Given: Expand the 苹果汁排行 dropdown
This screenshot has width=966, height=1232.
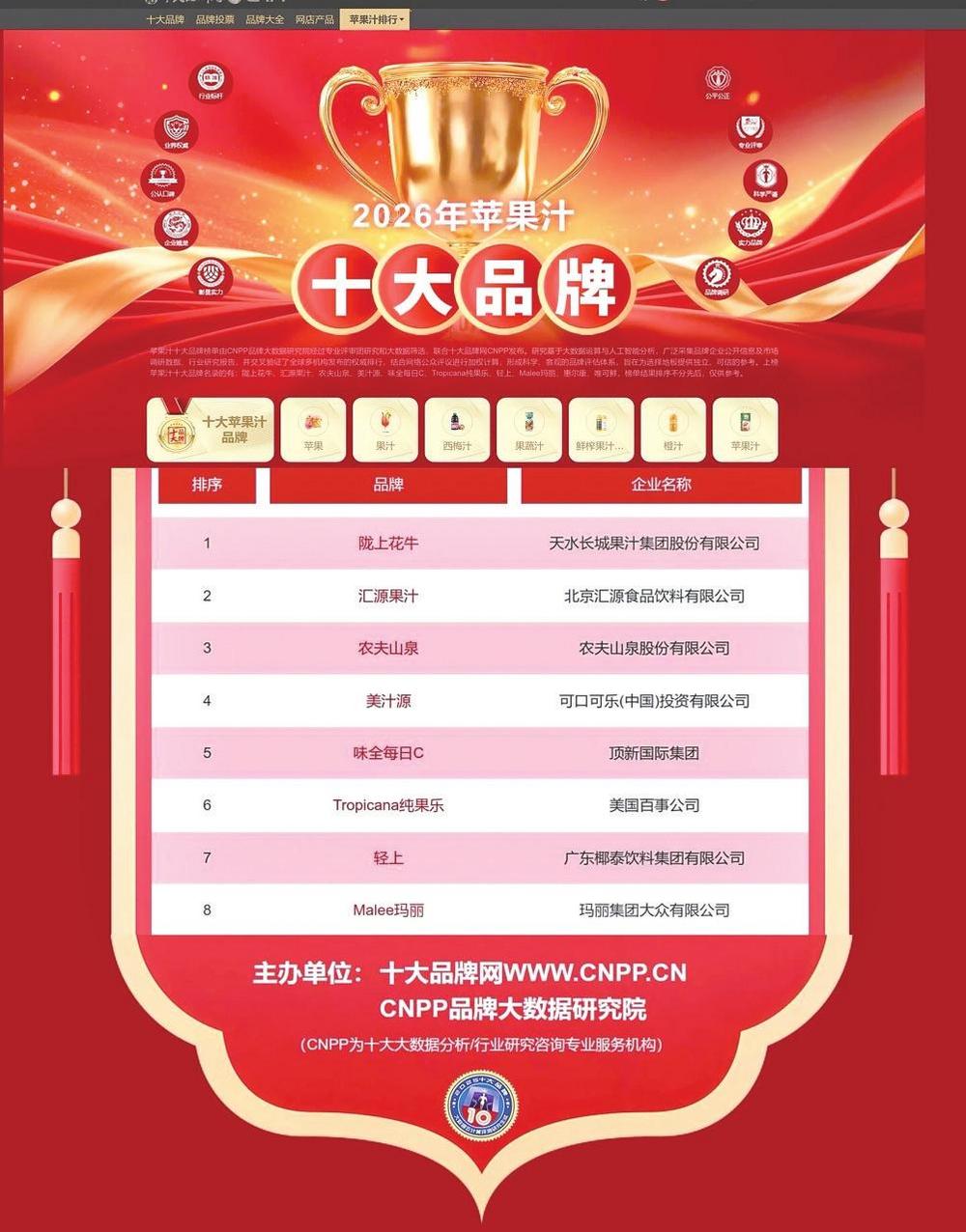Looking at the screenshot, I should click(x=377, y=19).
